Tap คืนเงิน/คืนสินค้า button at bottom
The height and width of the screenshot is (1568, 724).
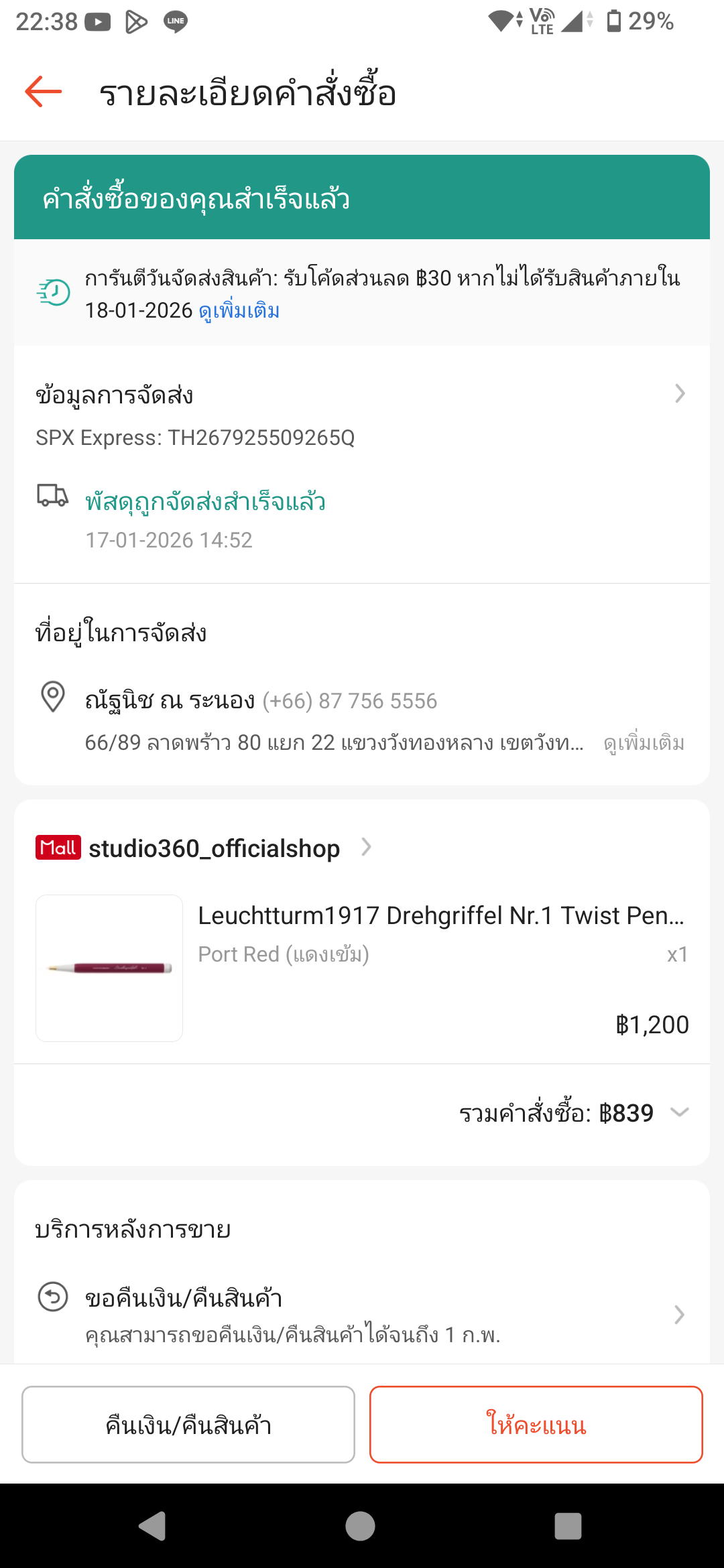click(188, 1425)
